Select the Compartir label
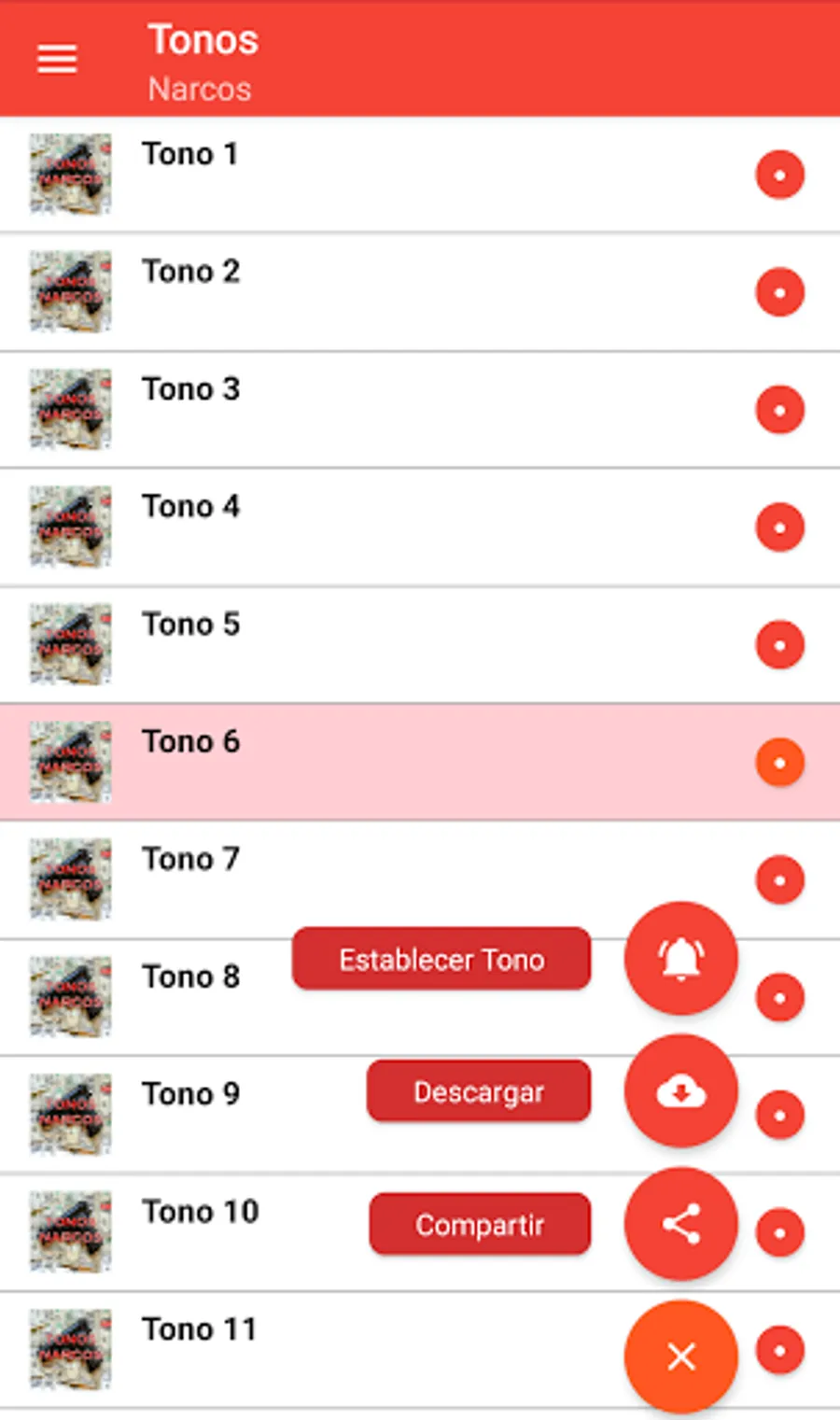This screenshot has height=1420, width=840. (x=480, y=1224)
